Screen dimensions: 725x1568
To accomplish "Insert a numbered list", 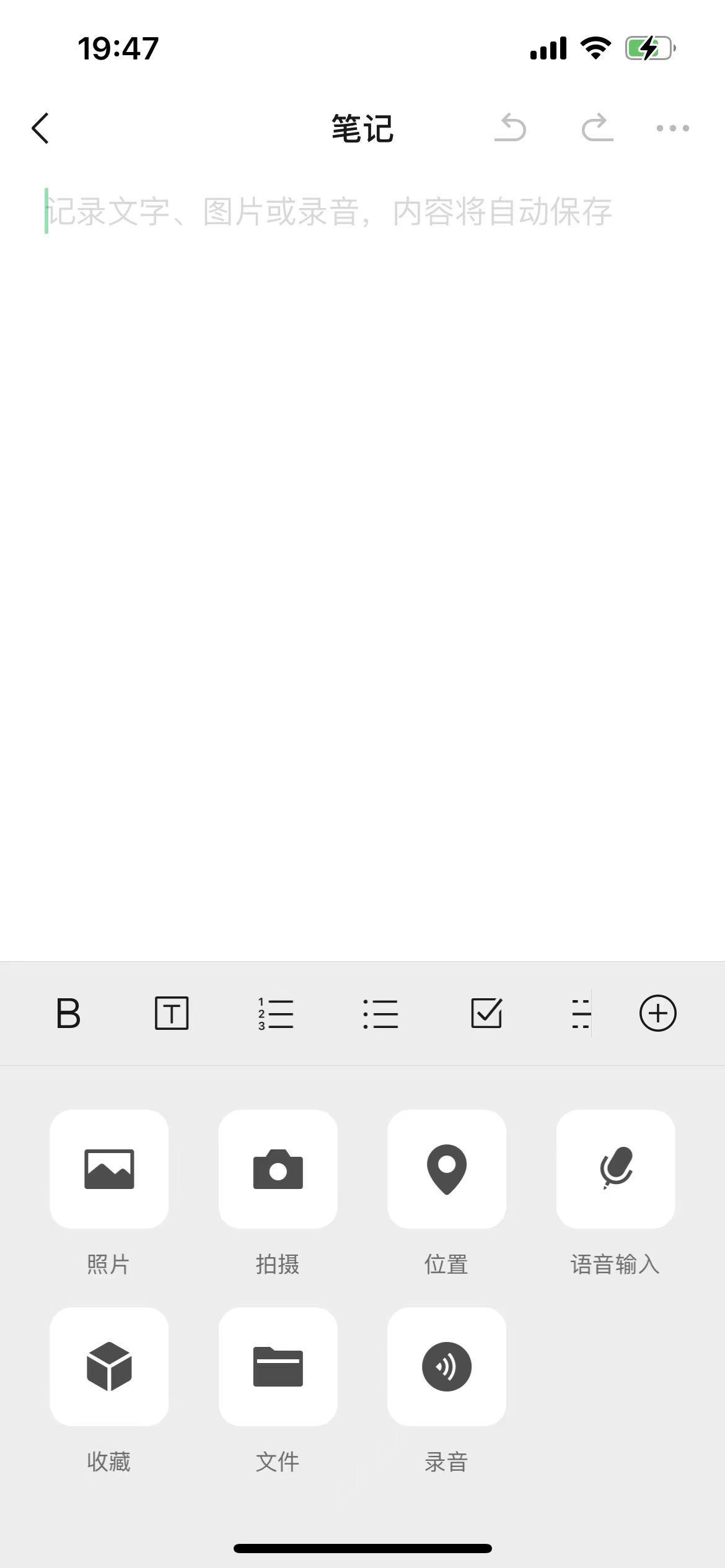I will (x=276, y=1014).
